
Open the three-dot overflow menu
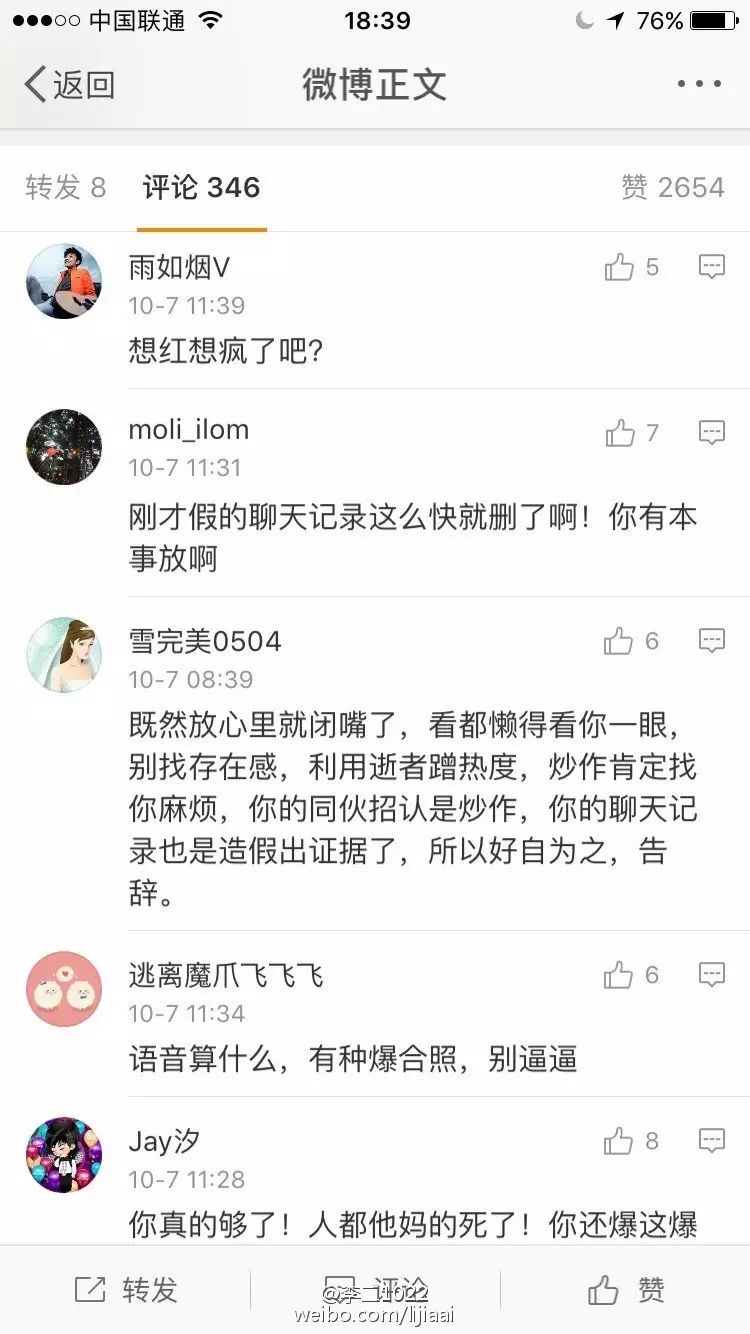pyautogui.click(x=699, y=84)
